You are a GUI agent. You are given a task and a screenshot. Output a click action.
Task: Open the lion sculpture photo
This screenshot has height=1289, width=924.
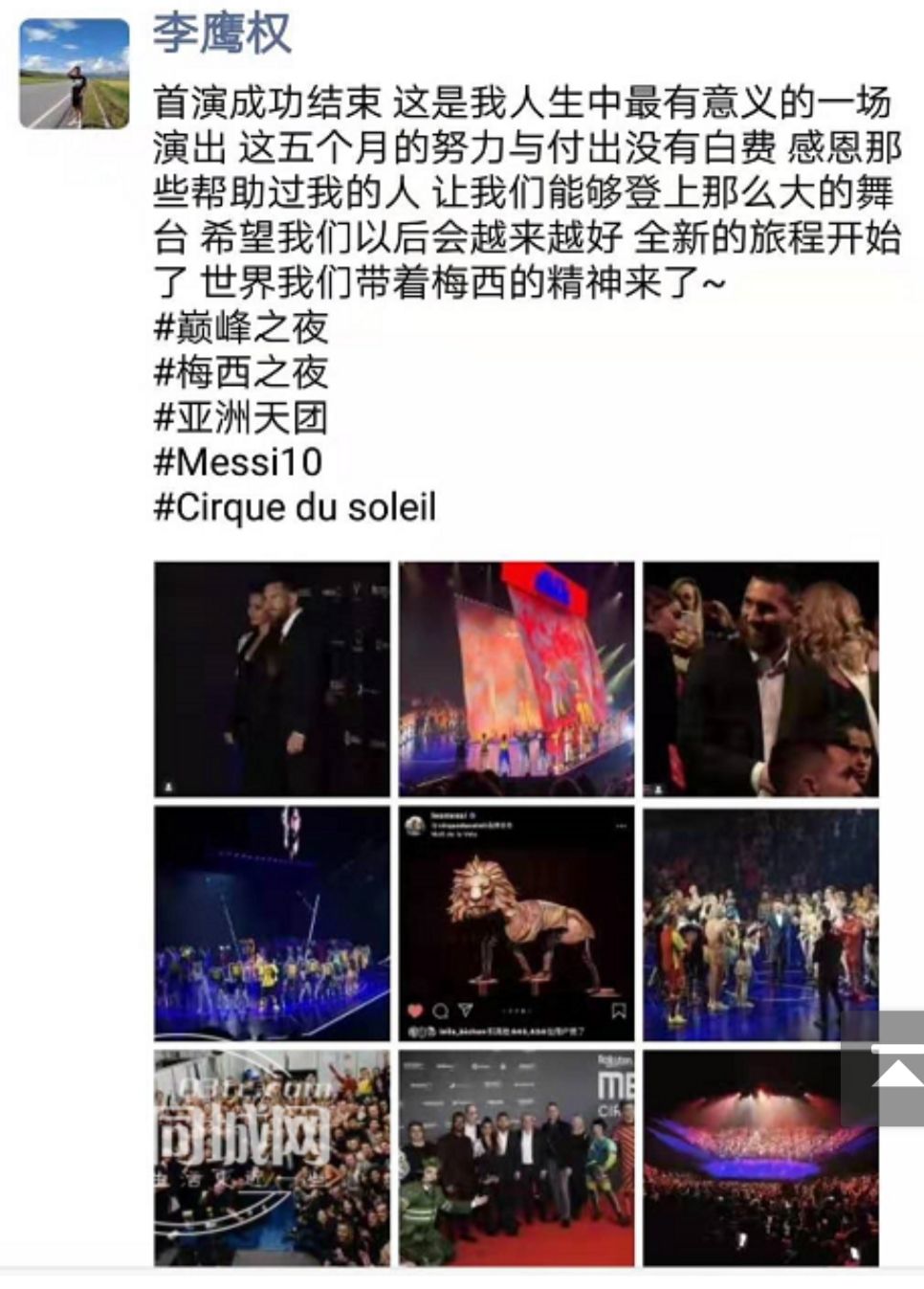pos(517,923)
